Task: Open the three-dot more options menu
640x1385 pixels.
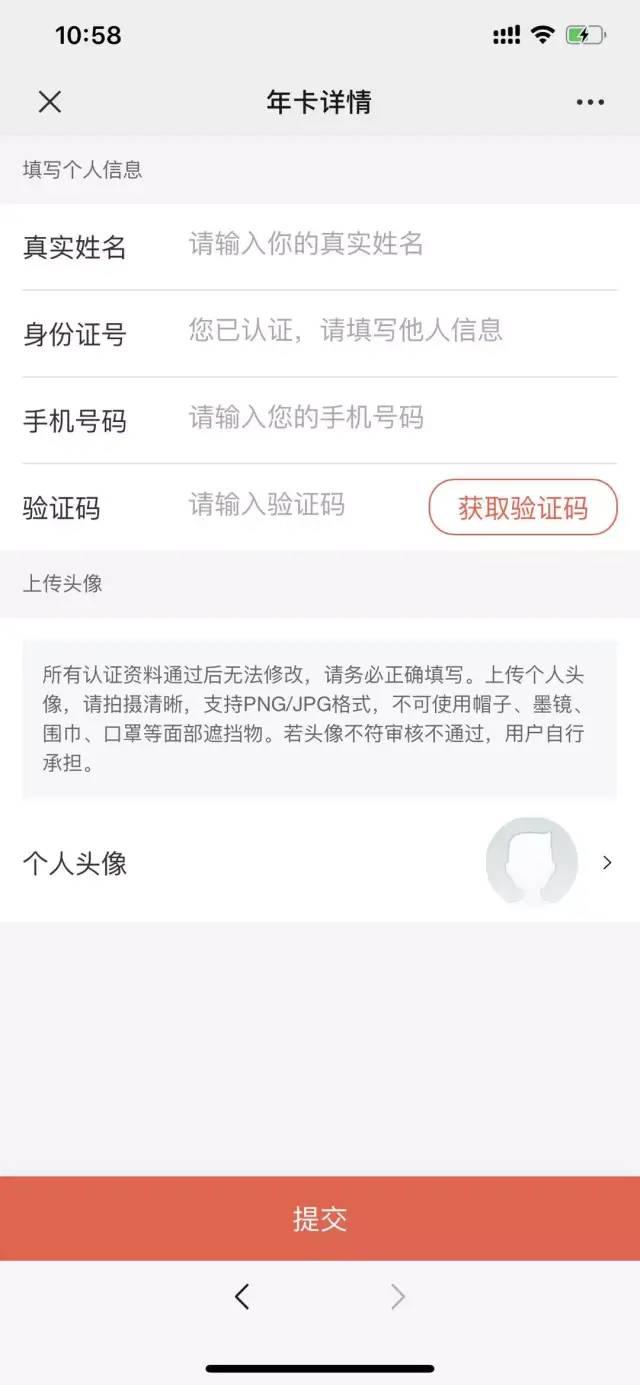Action: pos(590,102)
